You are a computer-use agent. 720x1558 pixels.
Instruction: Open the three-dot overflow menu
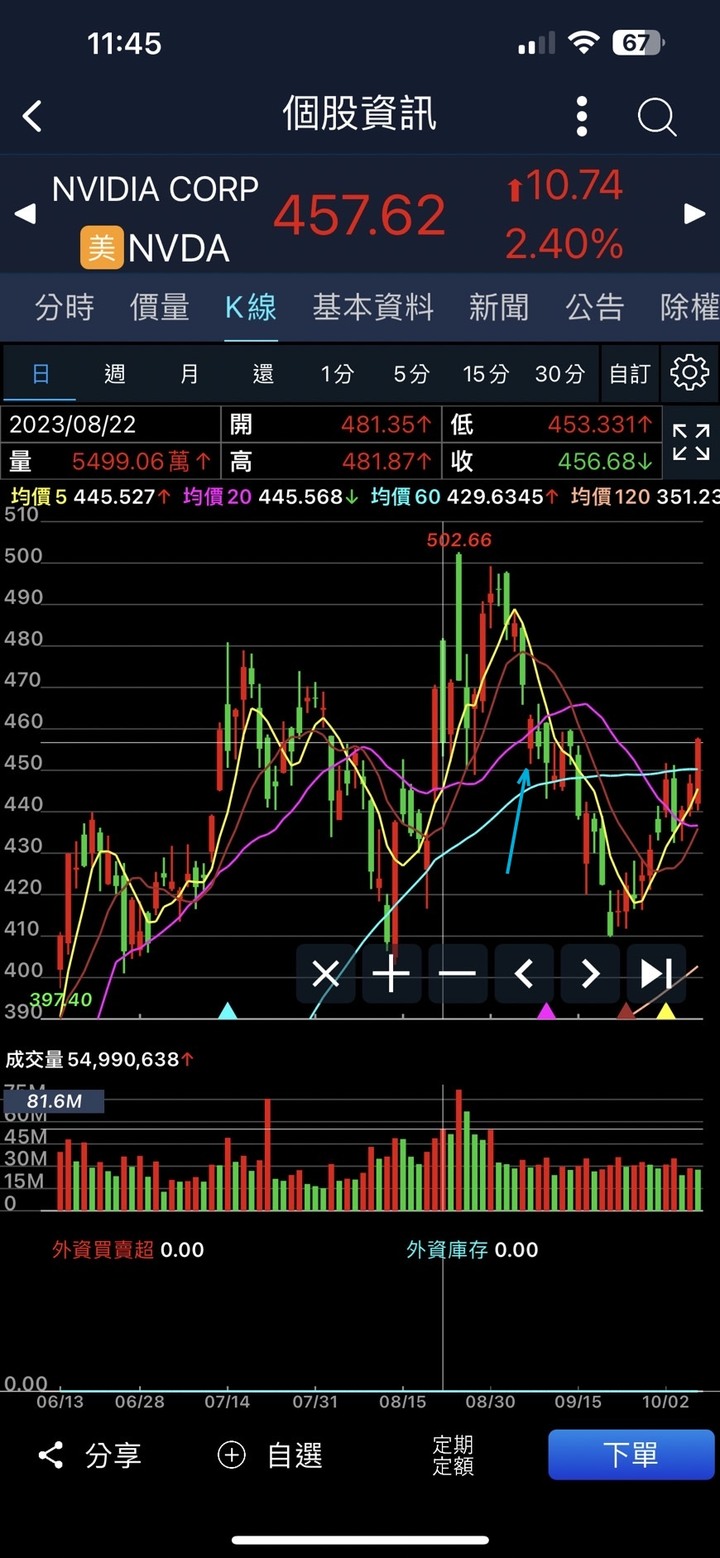pyautogui.click(x=582, y=116)
